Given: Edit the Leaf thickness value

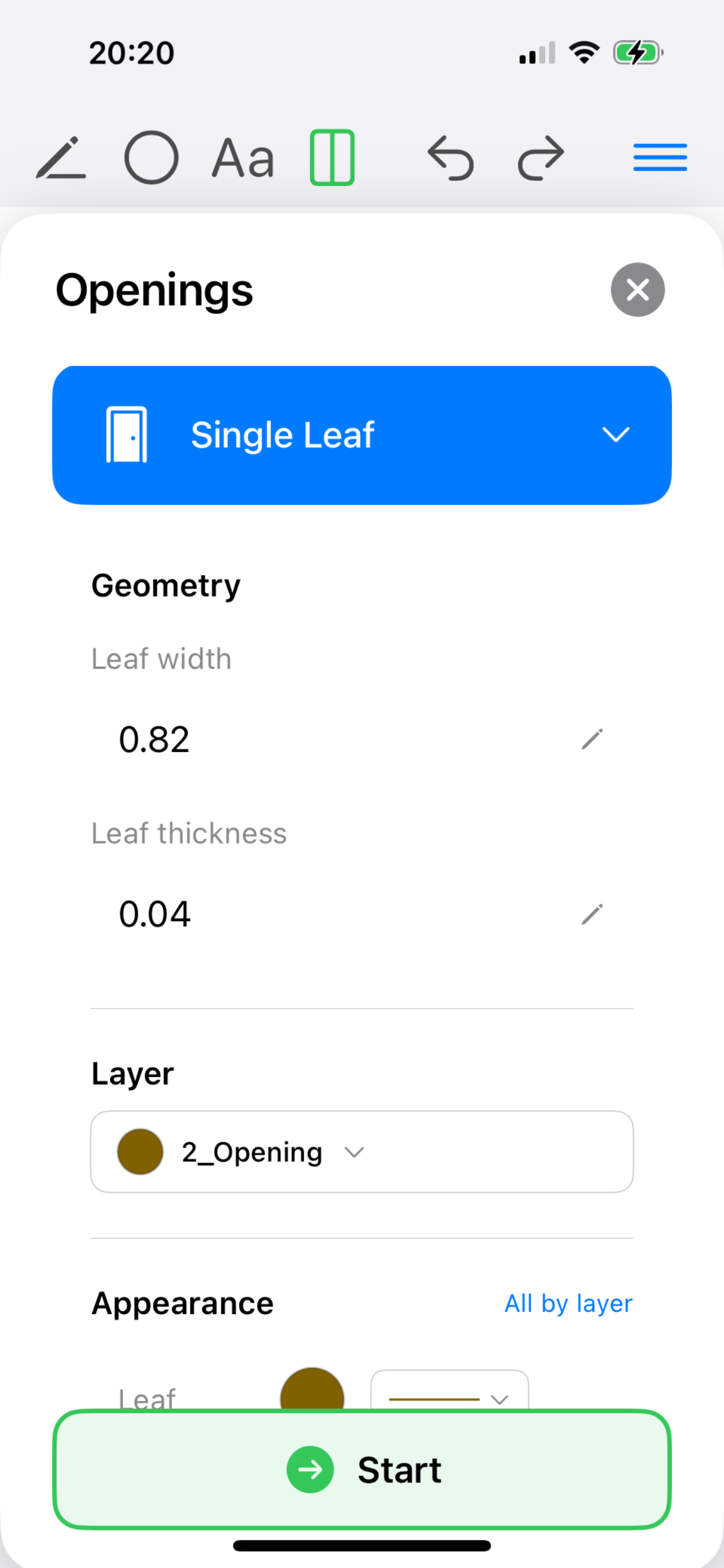Looking at the screenshot, I should point(591,914).
